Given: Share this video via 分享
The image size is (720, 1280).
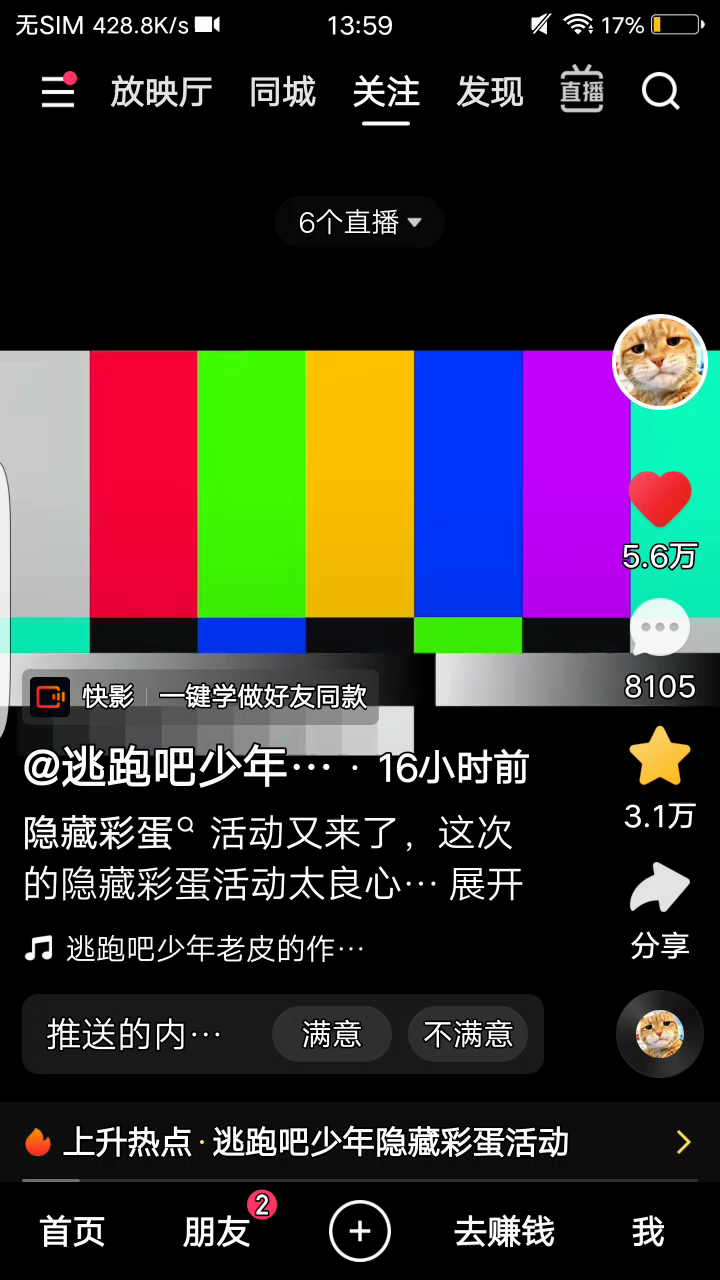Looking at the screenshot, I should 659,890.
